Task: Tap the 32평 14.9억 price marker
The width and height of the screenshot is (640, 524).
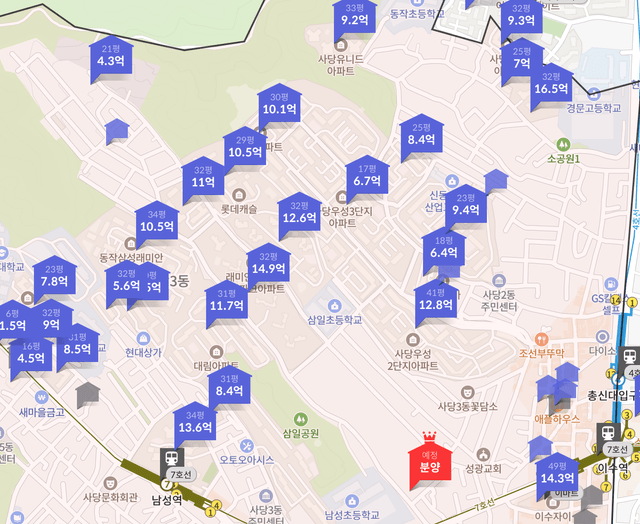Action: [268, 263]
